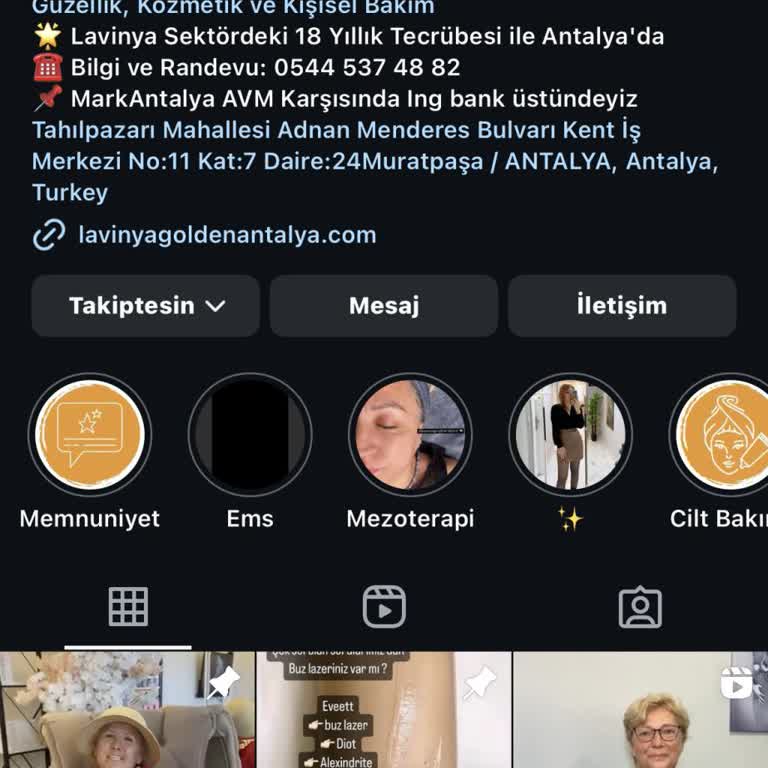Open the pinned buz lazer post
The image size is (768, 768).
point(384,712)
